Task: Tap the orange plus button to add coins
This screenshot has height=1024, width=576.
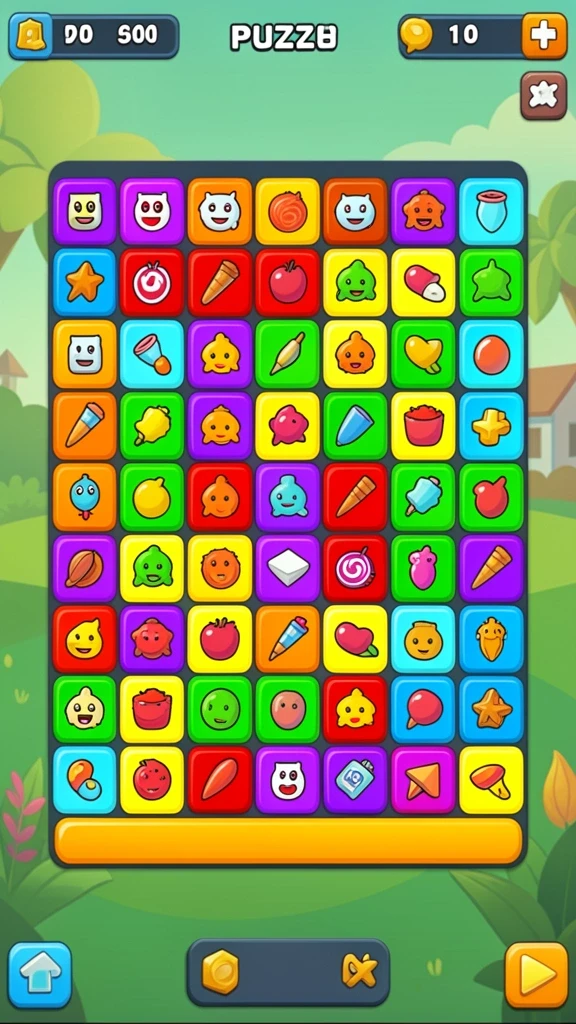Action: [544, 36]
